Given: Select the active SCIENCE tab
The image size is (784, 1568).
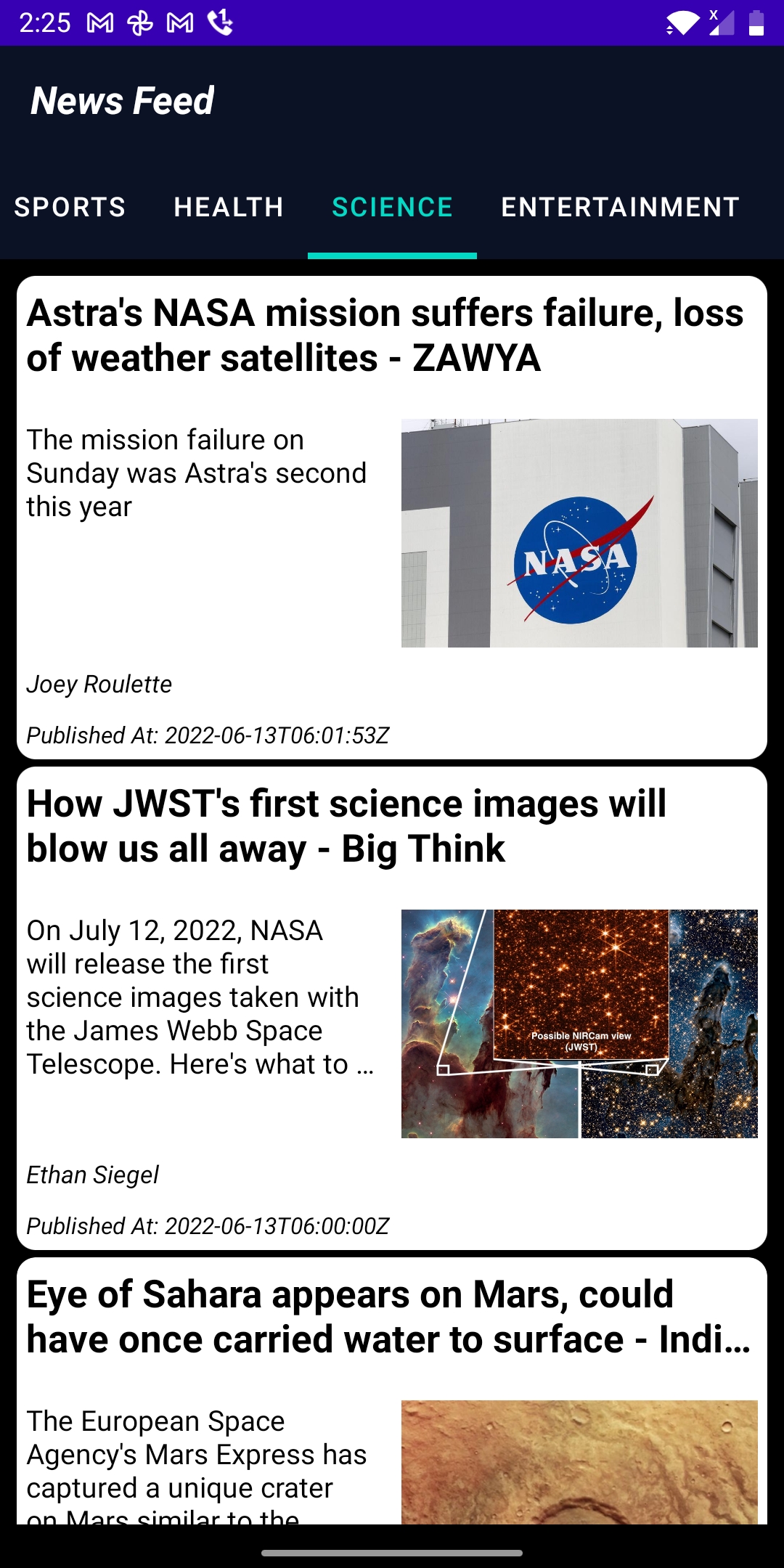Looking at the screenshot, I should 392,208.
